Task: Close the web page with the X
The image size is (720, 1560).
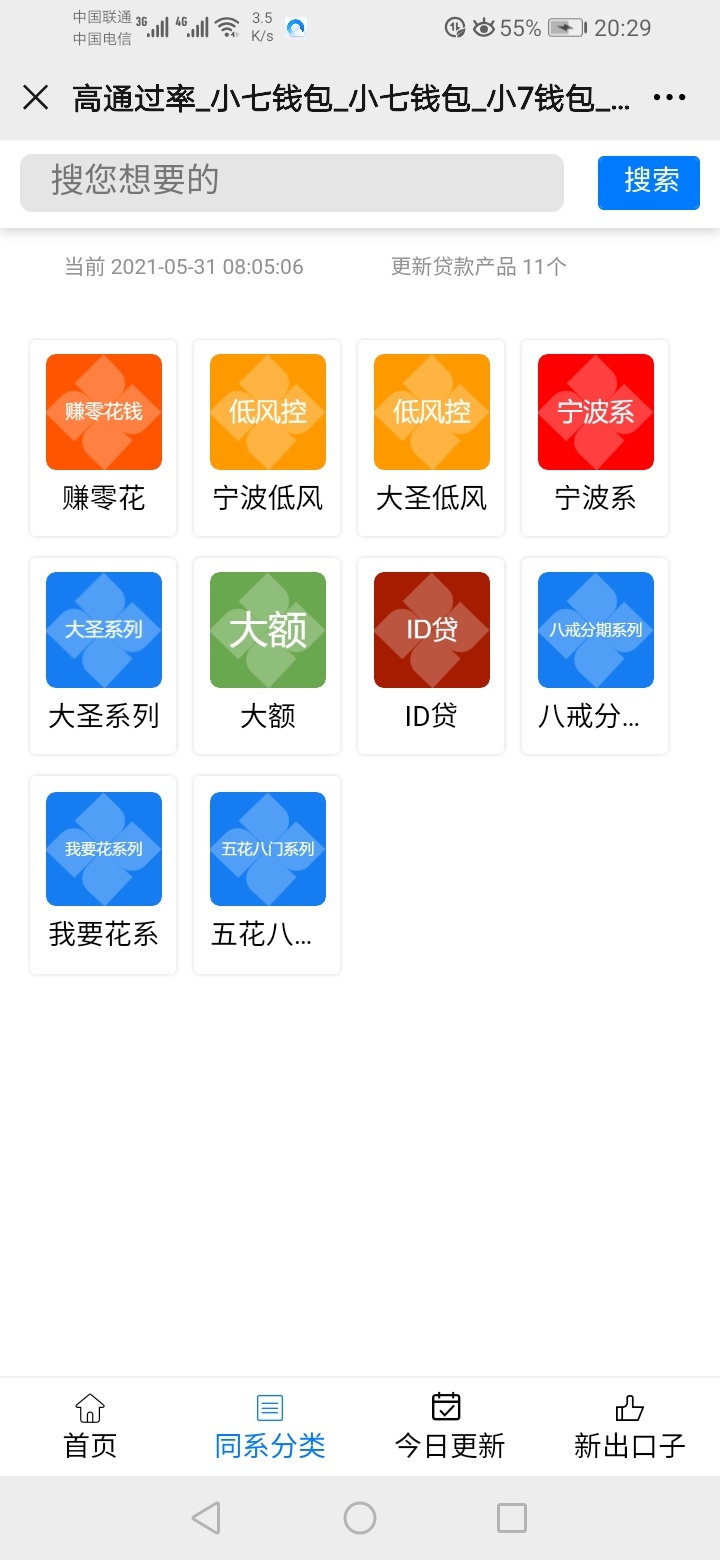Action: pyautogui.click(x=36, y=97)
